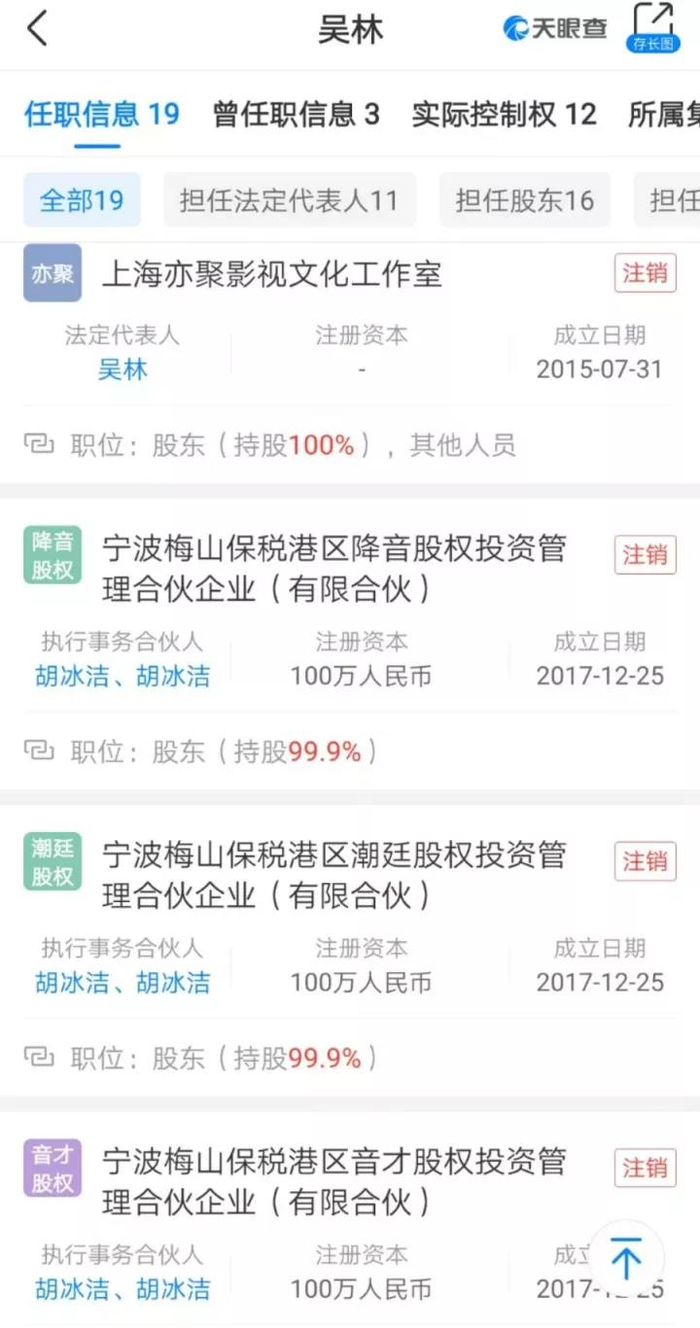Open 宁波梅山保税港区潮廷股权投资管理合伙企业 card
Viewport: 700px width, 1328px height.
tap(350, 951)
